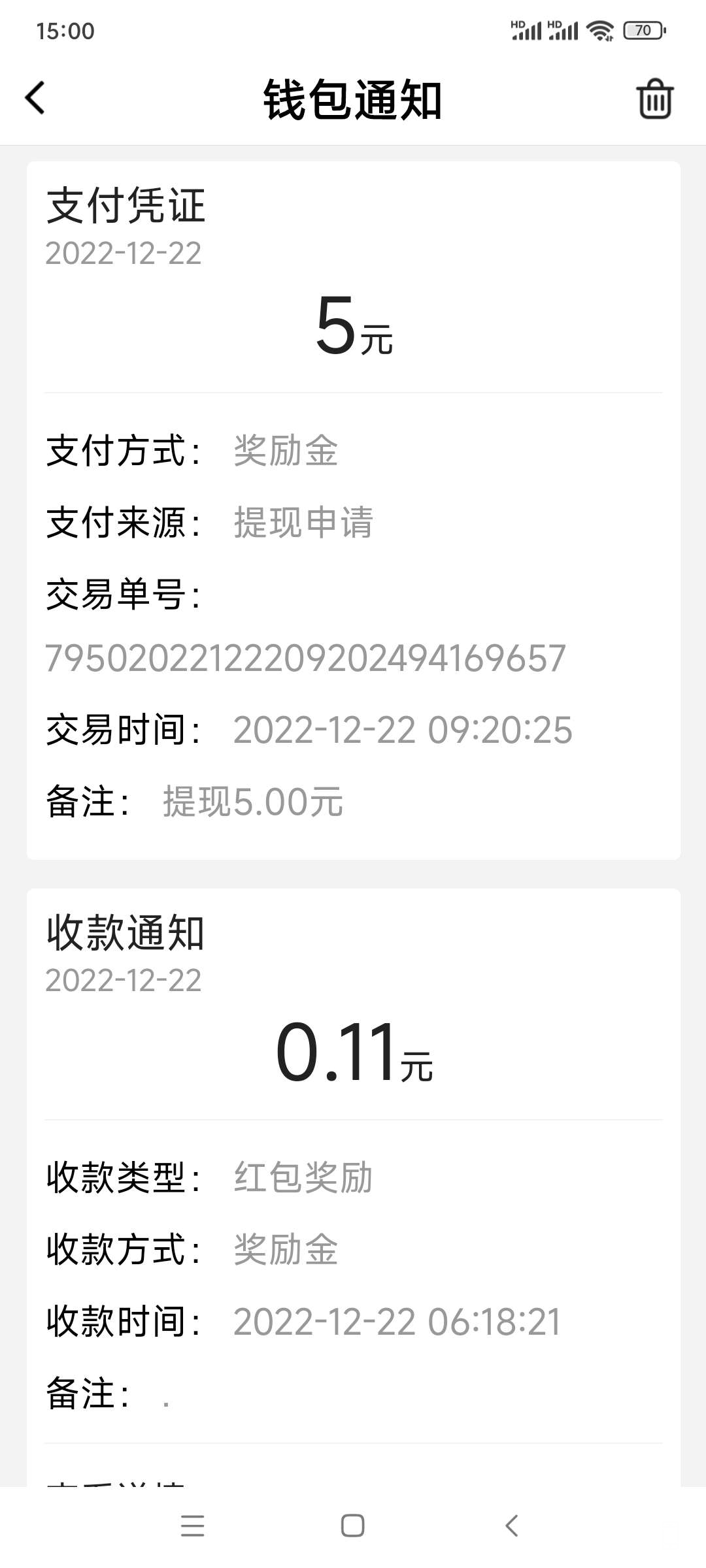Go back from the wallet notifications page
The image size is (706, 1568).
point(35,99)
